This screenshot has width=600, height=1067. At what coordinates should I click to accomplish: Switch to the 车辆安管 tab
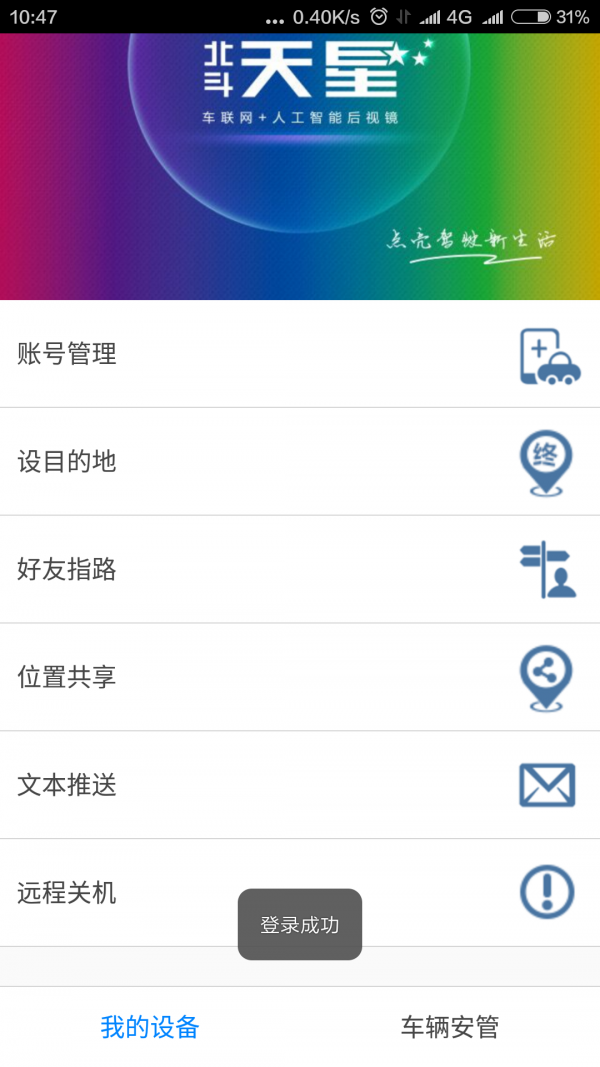[450, 1027]
